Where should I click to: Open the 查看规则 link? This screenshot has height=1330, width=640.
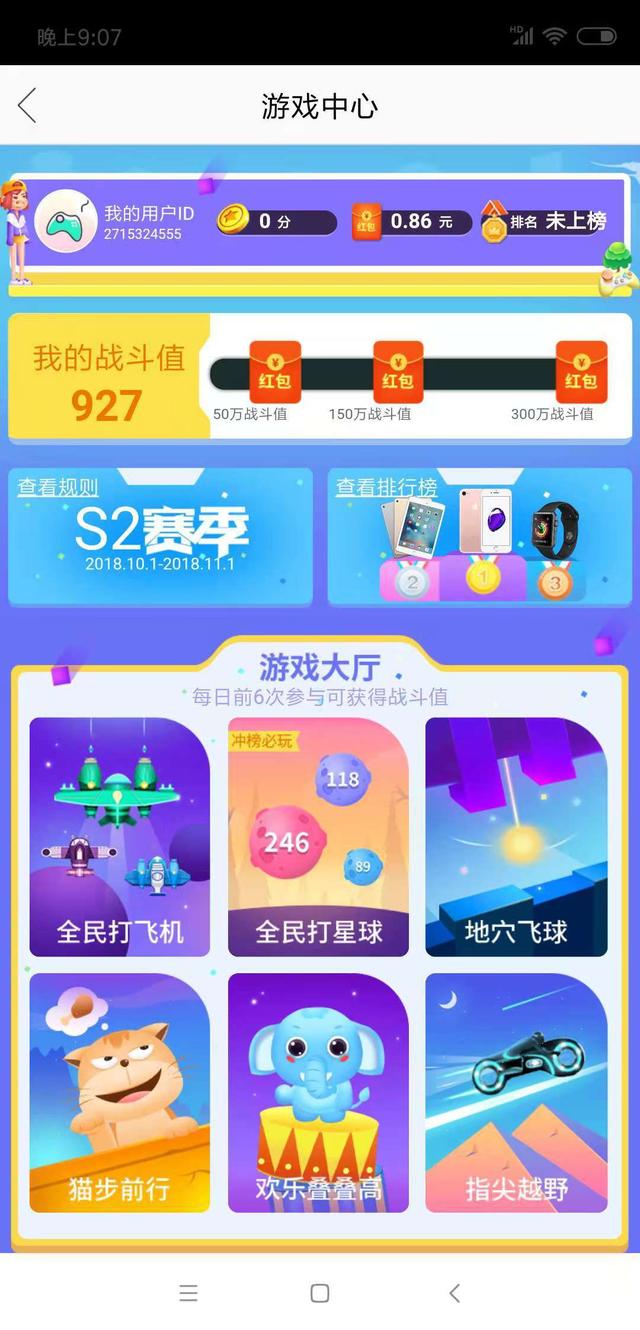click(58, 487)
